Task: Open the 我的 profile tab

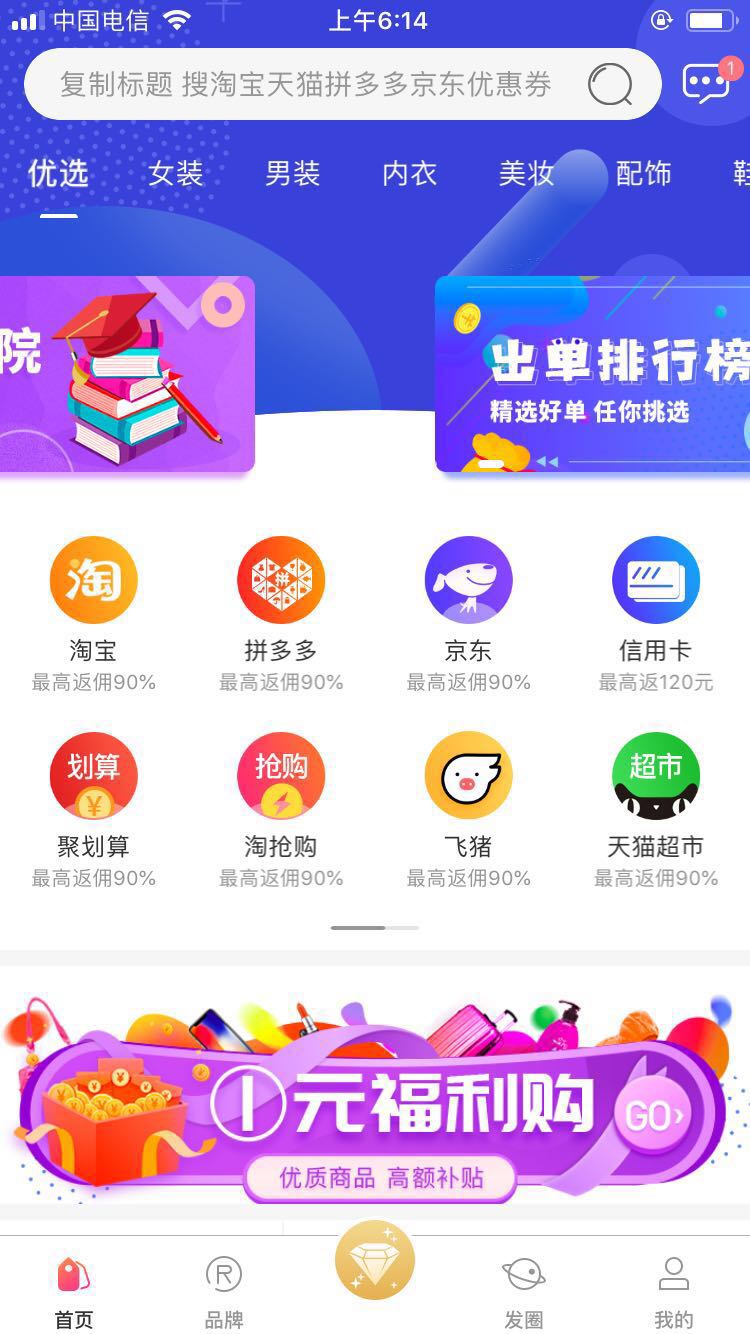Action: coord(673,1290)
